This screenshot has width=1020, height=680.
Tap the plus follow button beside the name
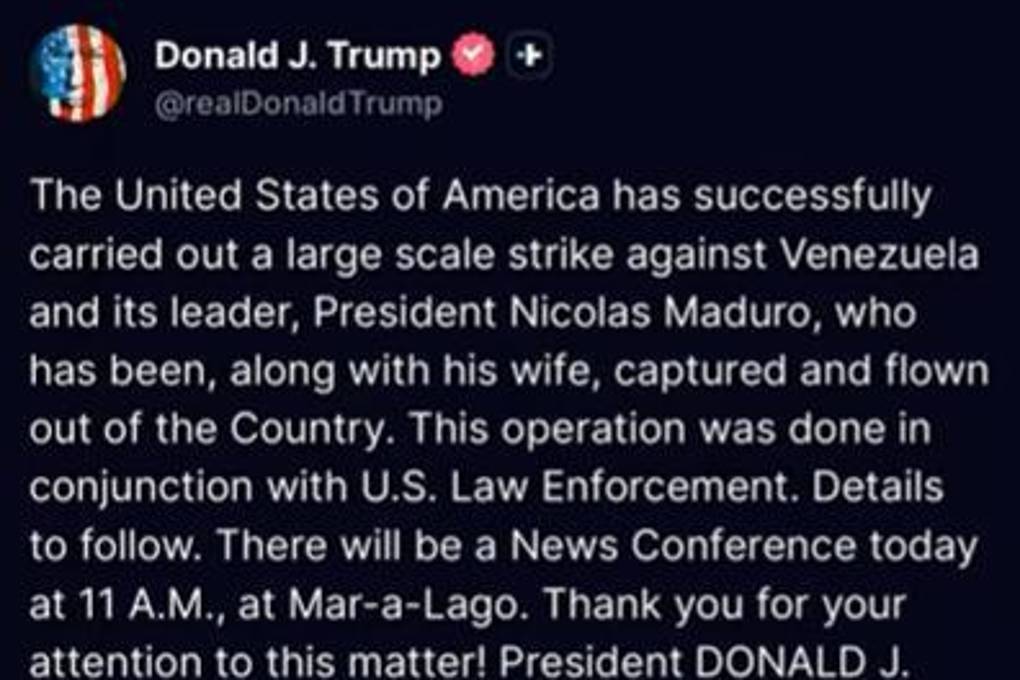(530, 58)
